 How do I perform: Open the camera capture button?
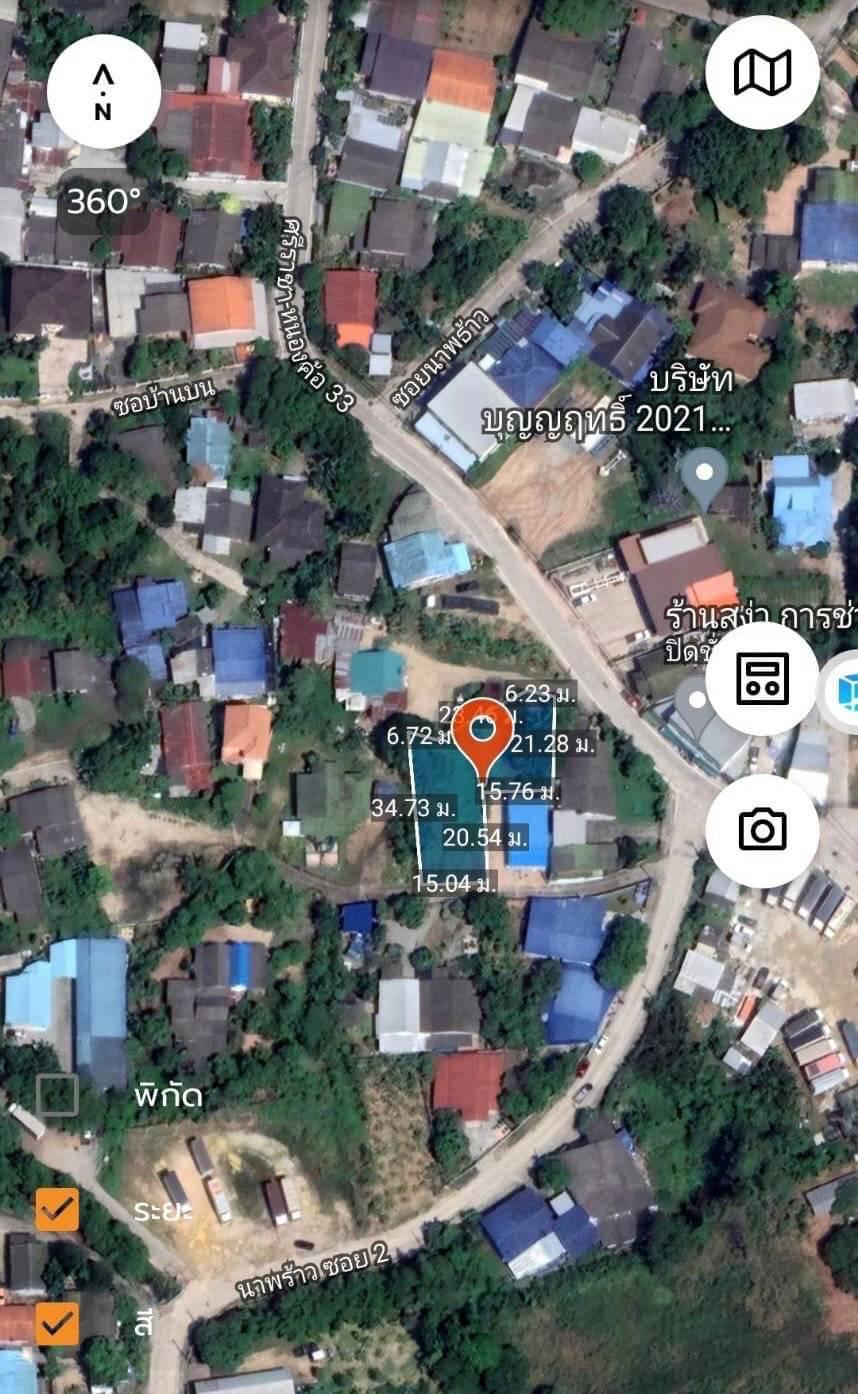(x=762, y=830)
